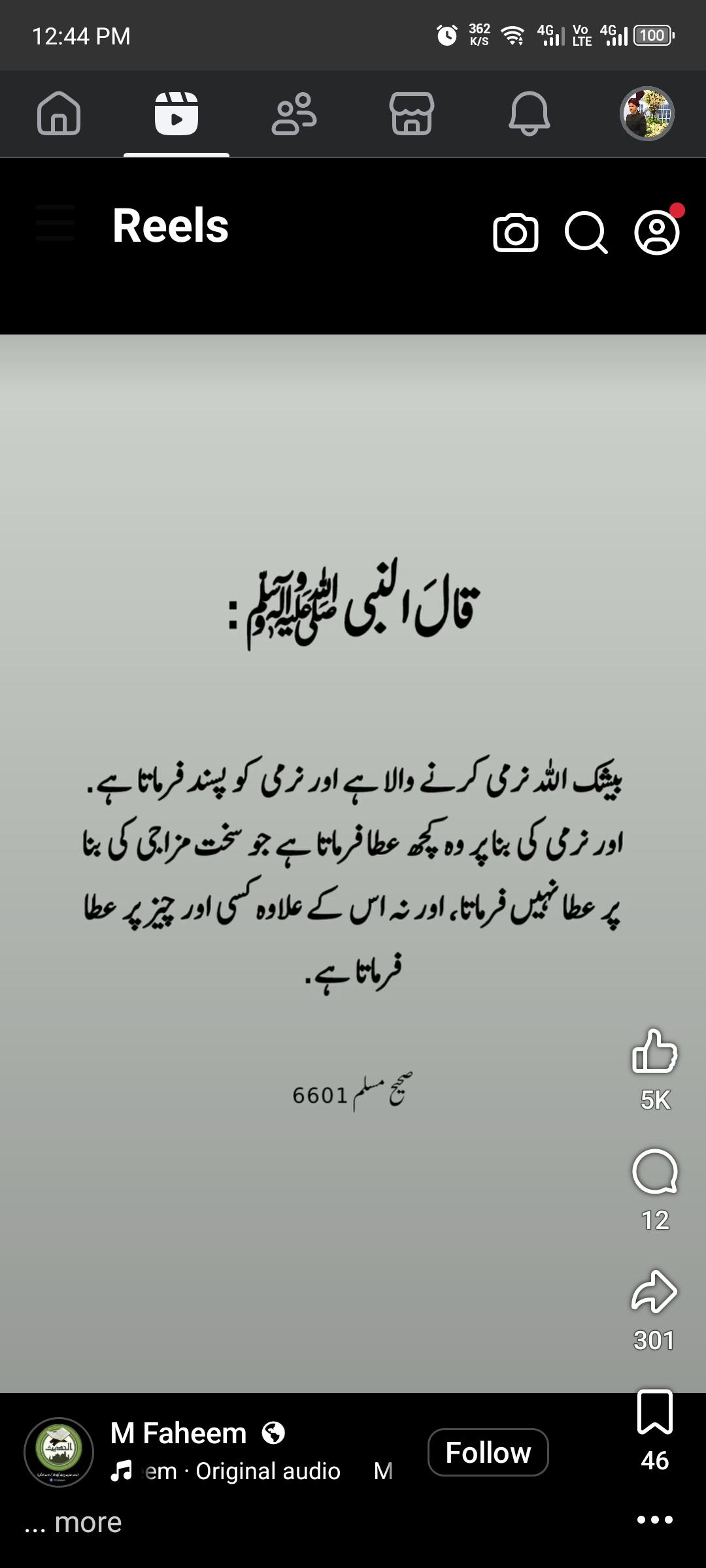Open the camera to create a reel
The image size is (706, 1568).
[x=515, y=233]
